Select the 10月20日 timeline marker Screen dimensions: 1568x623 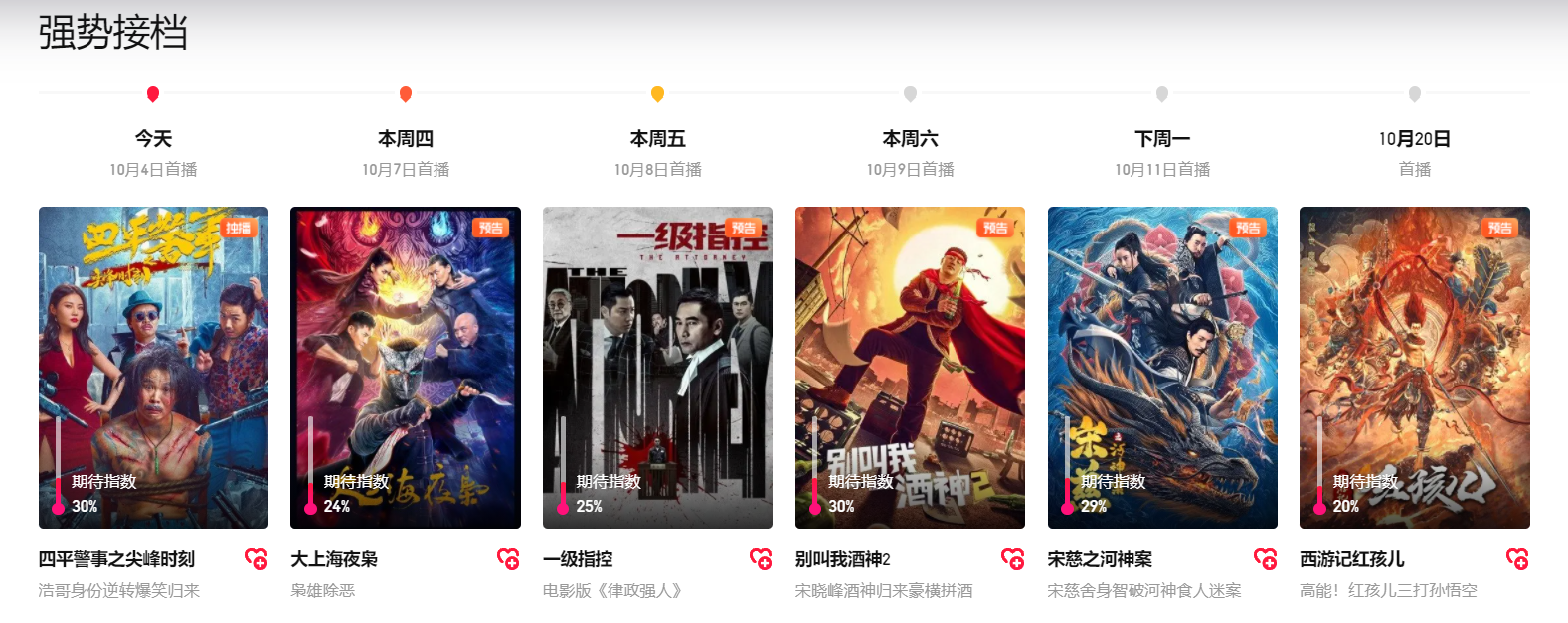tap(1414, 94)
